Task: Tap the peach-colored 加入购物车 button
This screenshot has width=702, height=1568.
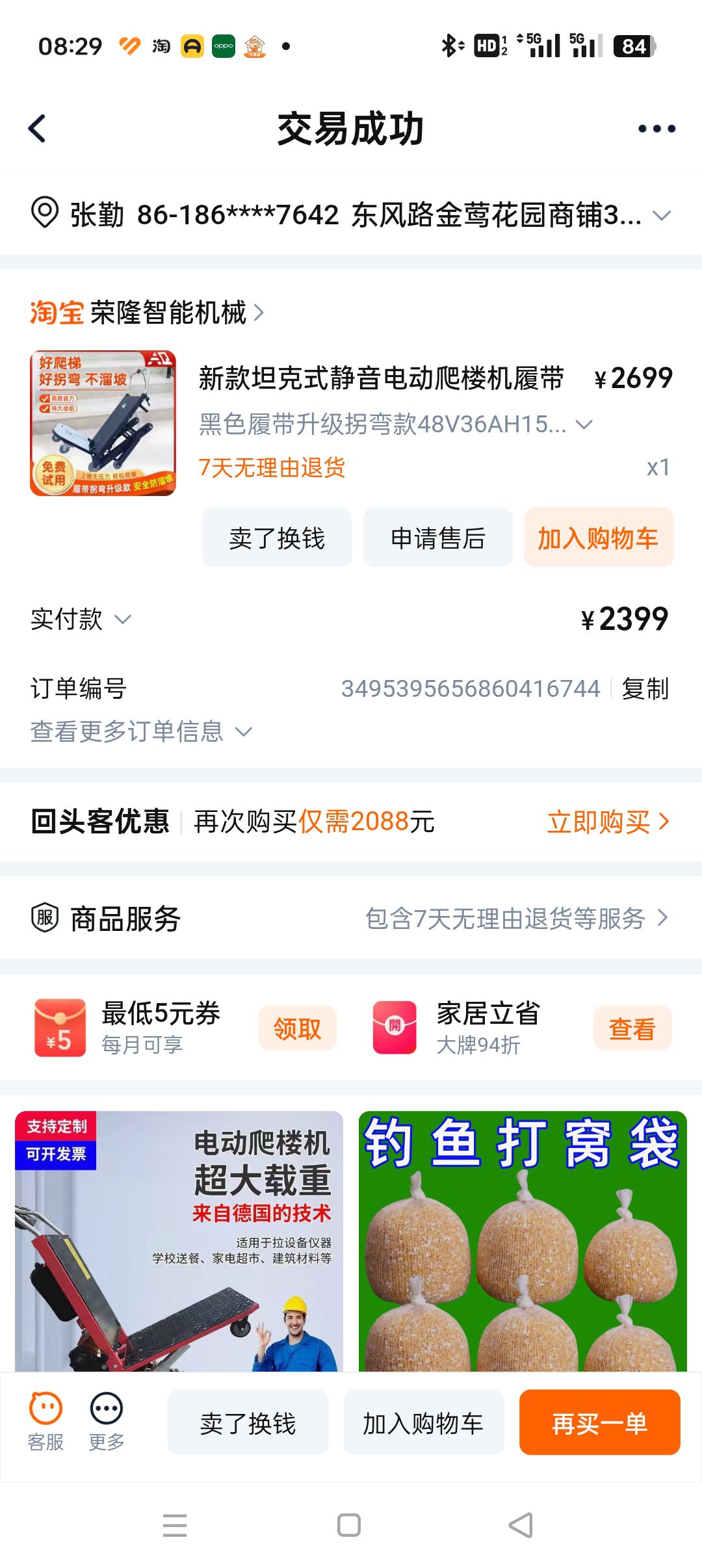Action: [598, 538]
